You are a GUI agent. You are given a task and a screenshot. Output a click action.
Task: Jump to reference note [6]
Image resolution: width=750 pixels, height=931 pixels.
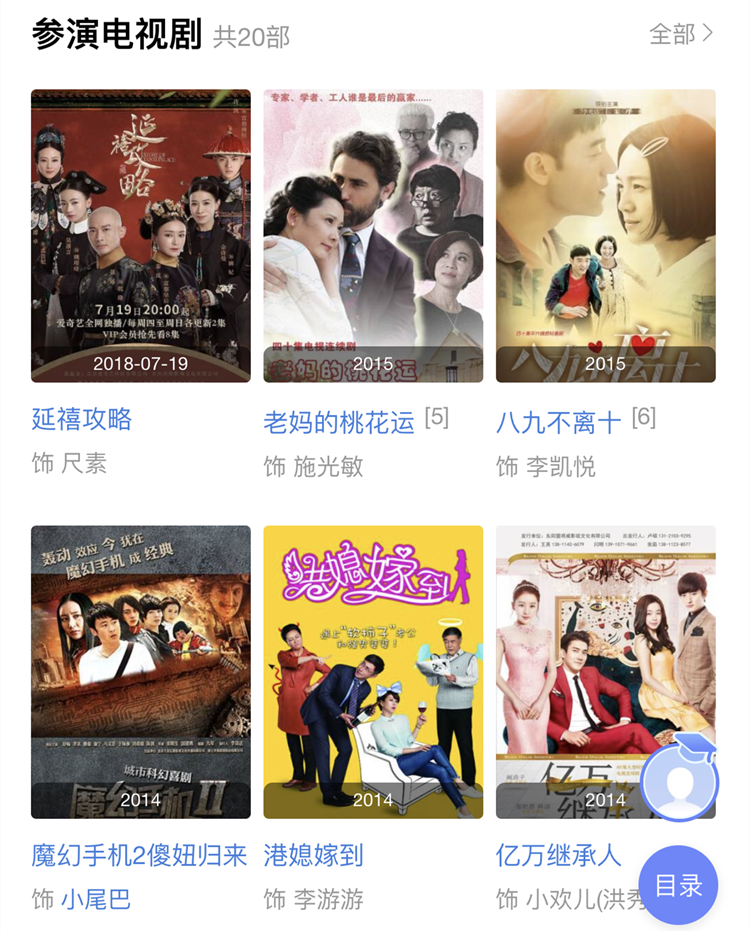point(644,417)
